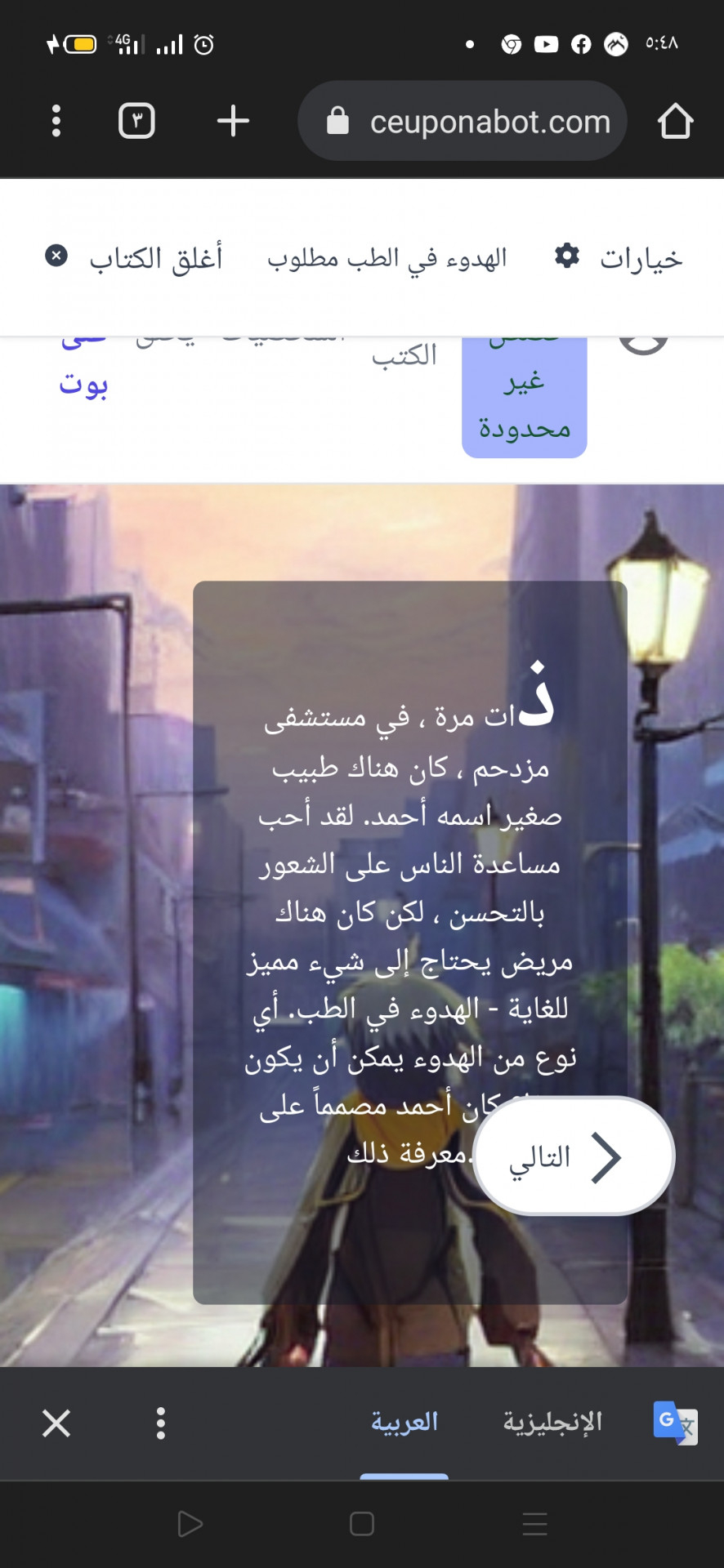Open the بوت link
Viewport: 724px width, 1568px height.
click(83, 384)
